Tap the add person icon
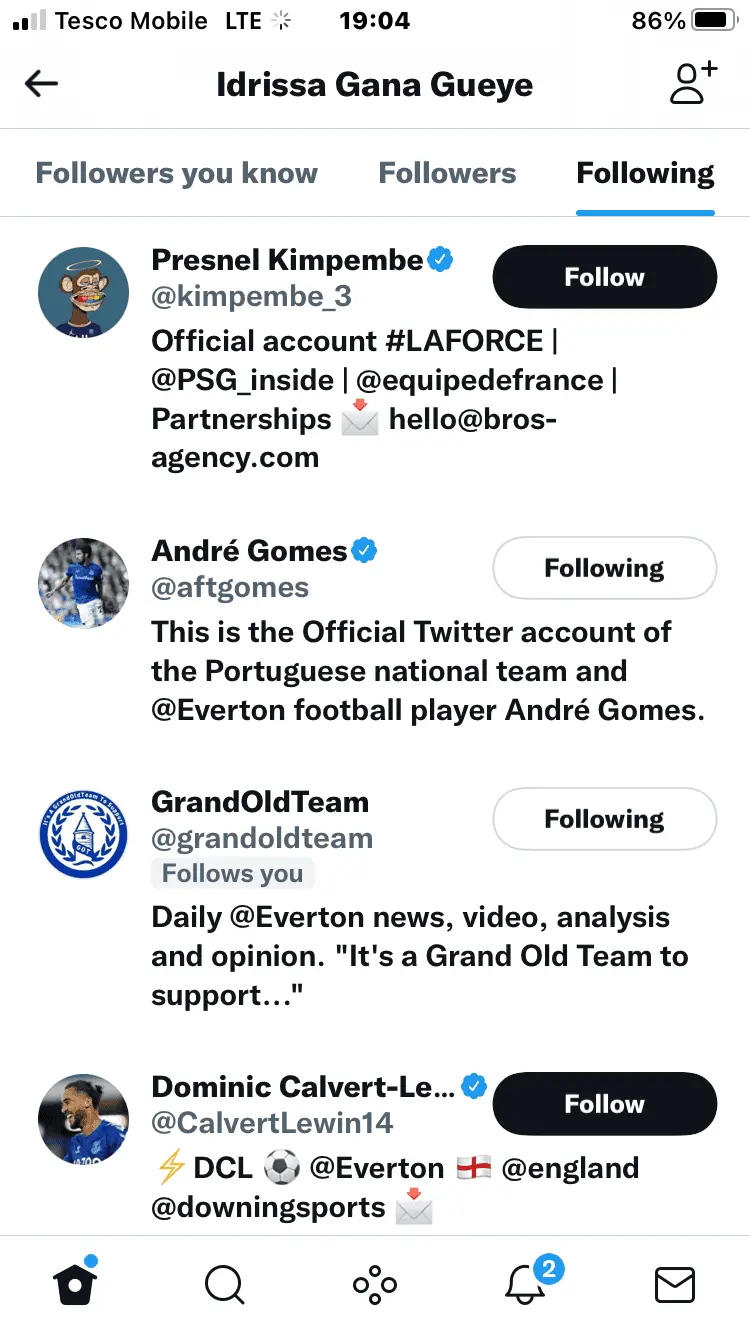This screenshot has width=750, height=1334. tap(693, 84)
